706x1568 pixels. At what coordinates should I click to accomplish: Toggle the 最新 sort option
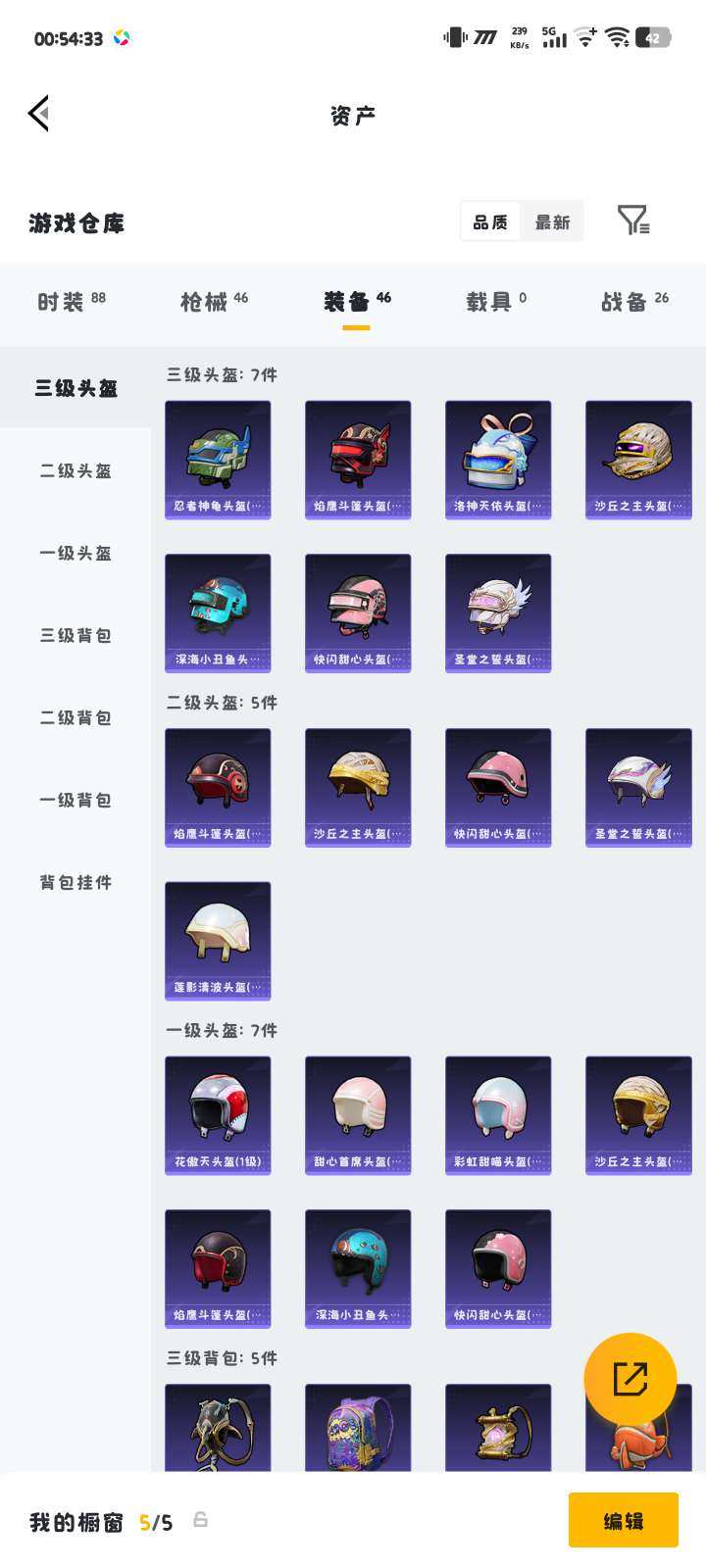[x=551, y=220]
